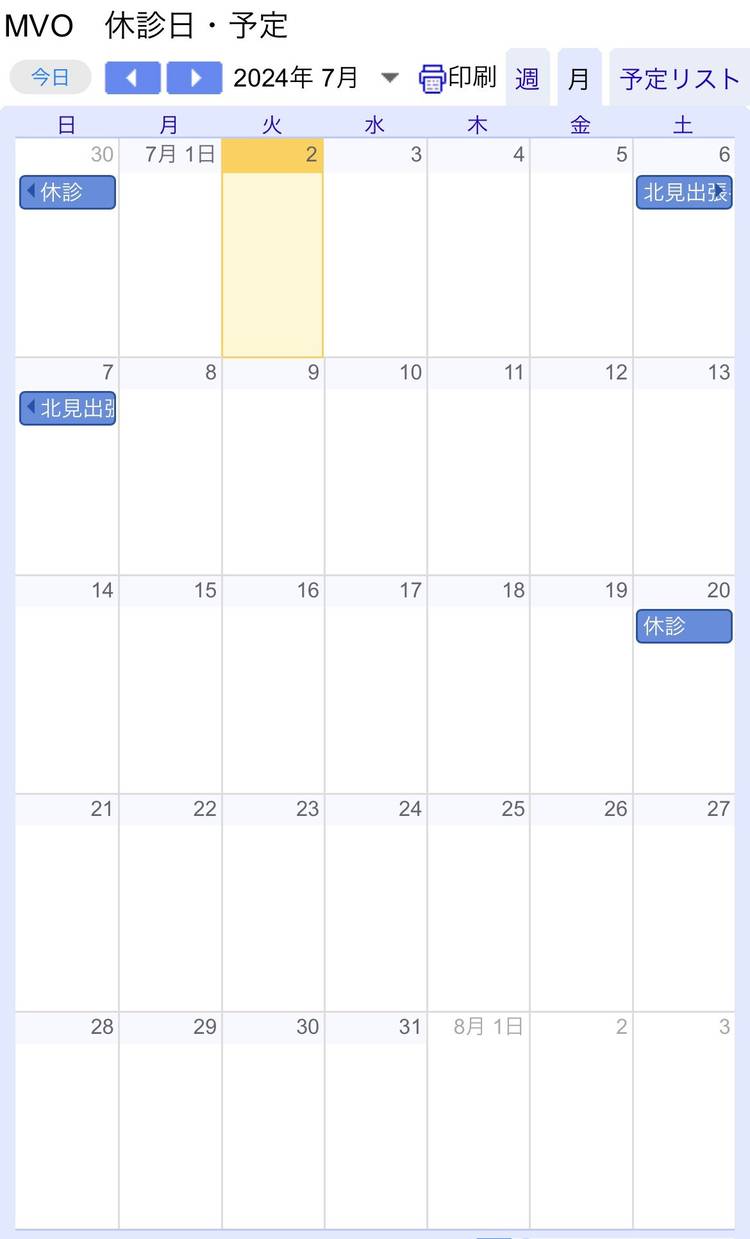
Task: Open the 2024年7月 date dropdown
Action: (x=390, y=78)
